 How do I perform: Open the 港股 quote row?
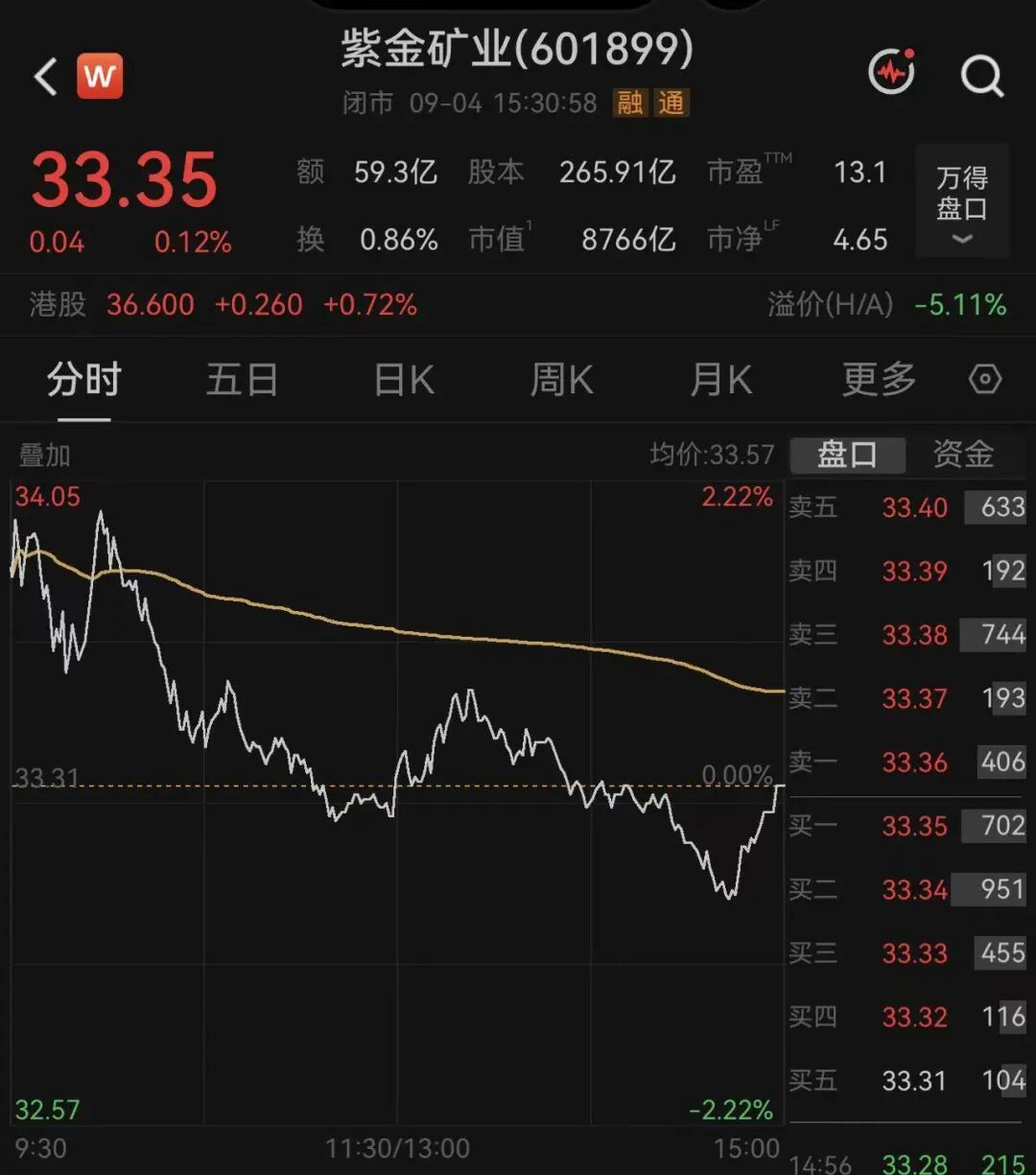coord(518,305)
